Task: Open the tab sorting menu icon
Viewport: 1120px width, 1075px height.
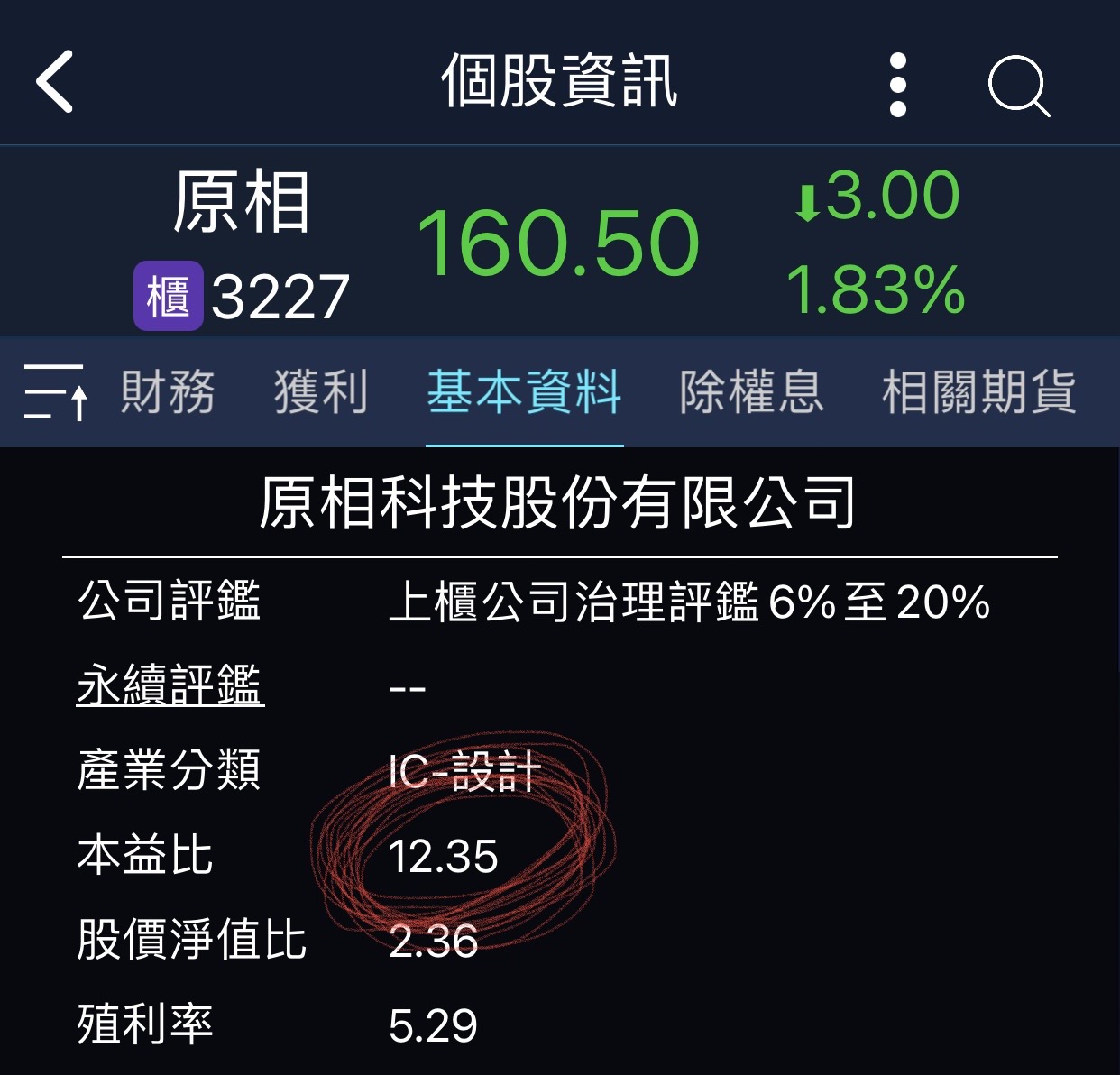Action: [55, 392]
